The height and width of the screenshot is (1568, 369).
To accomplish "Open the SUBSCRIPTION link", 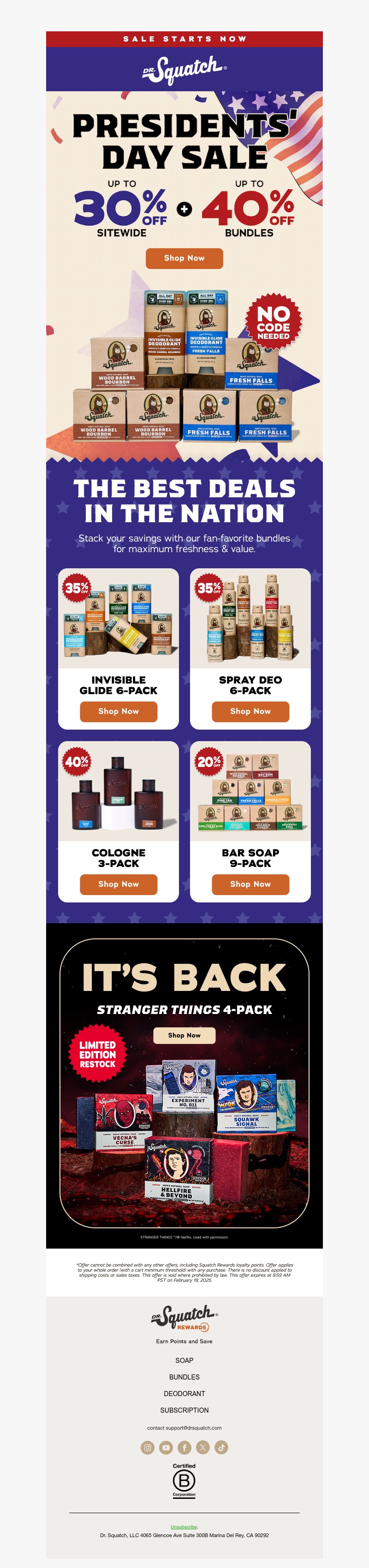I will click(x=184, y=1410).
